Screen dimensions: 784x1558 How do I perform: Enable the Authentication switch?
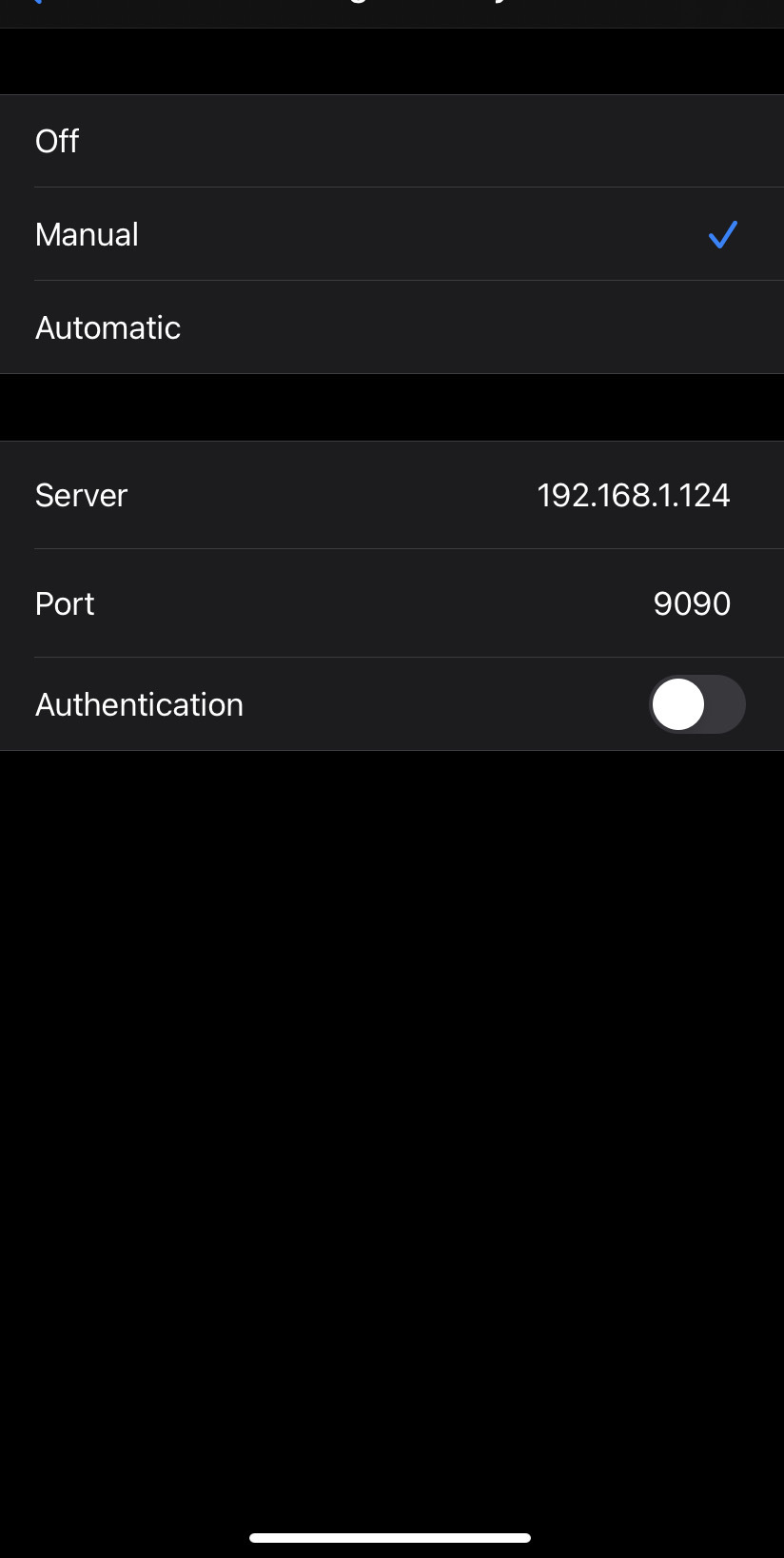(x=696, y=704)
